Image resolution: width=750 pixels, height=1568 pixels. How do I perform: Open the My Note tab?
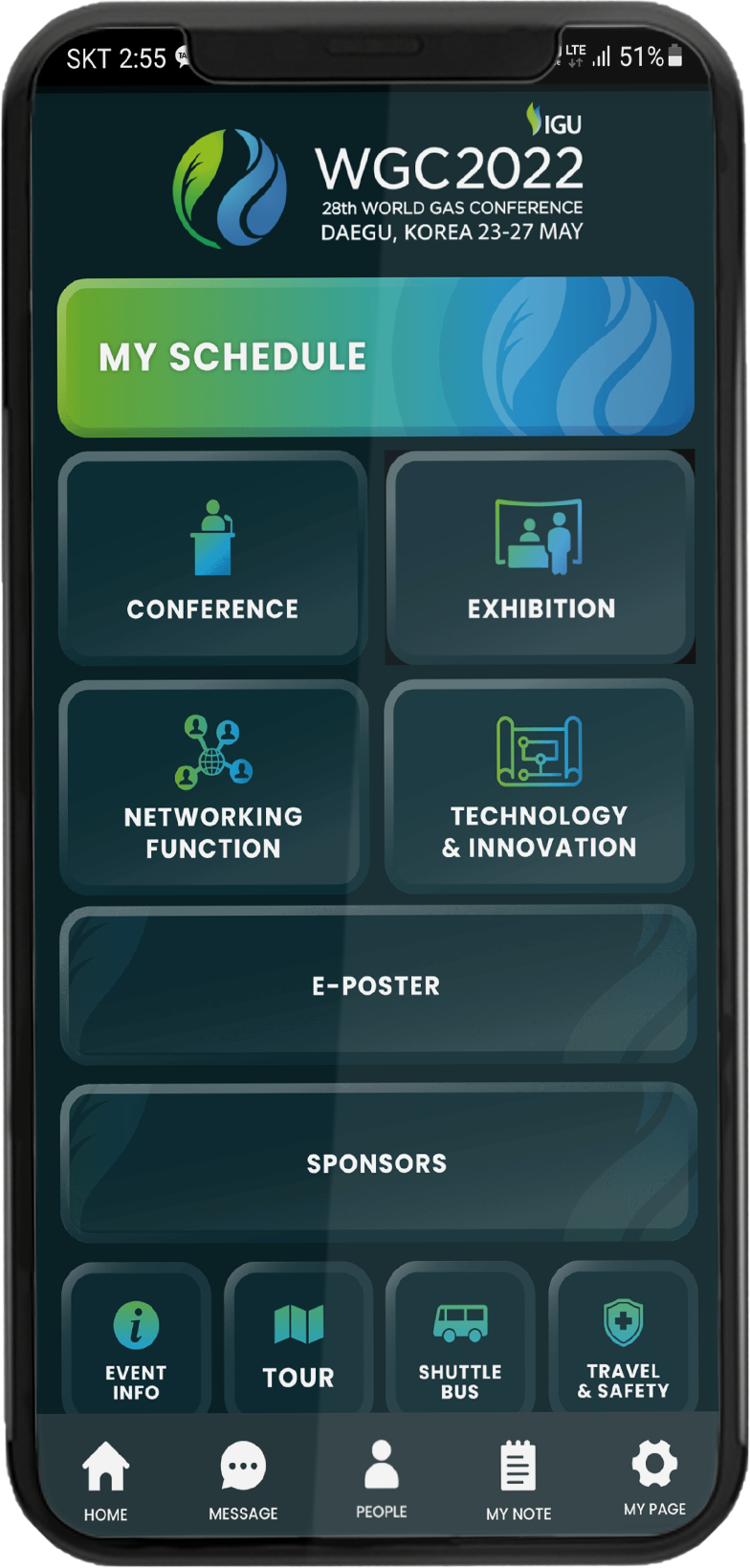(518, 1480)
